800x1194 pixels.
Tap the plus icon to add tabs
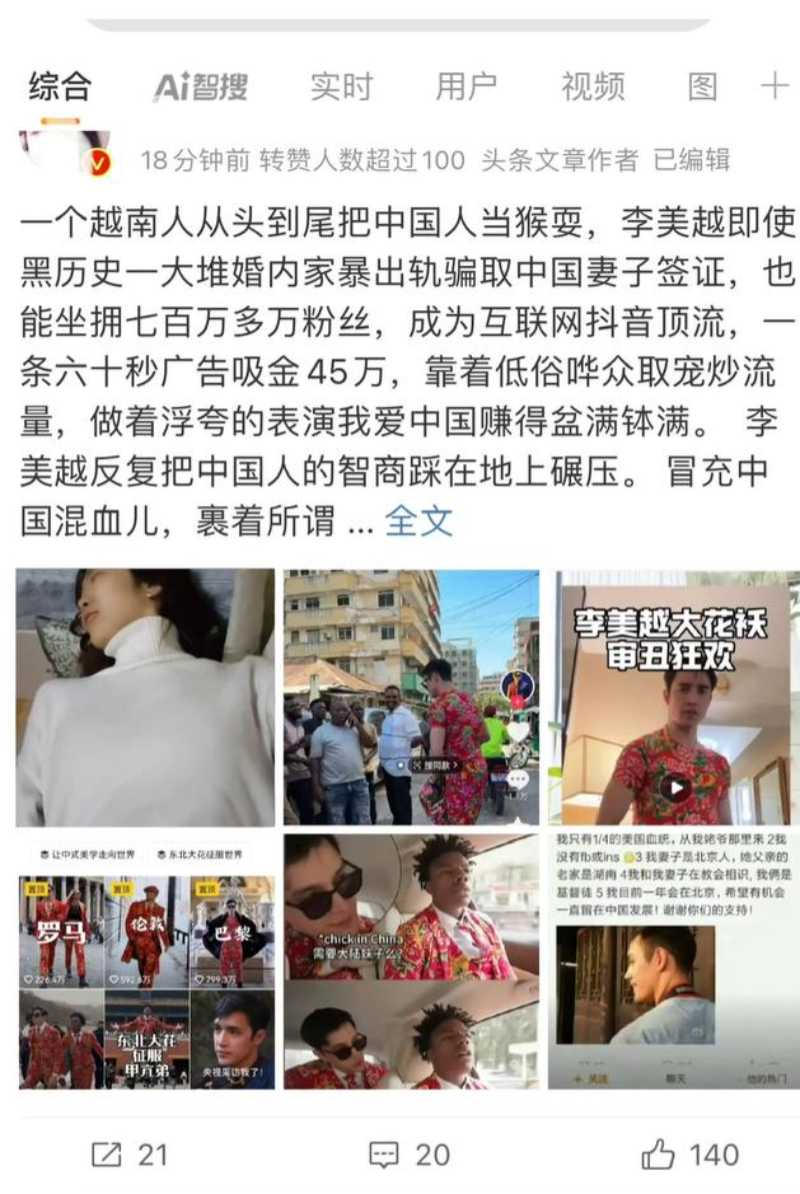click(775, 87)
